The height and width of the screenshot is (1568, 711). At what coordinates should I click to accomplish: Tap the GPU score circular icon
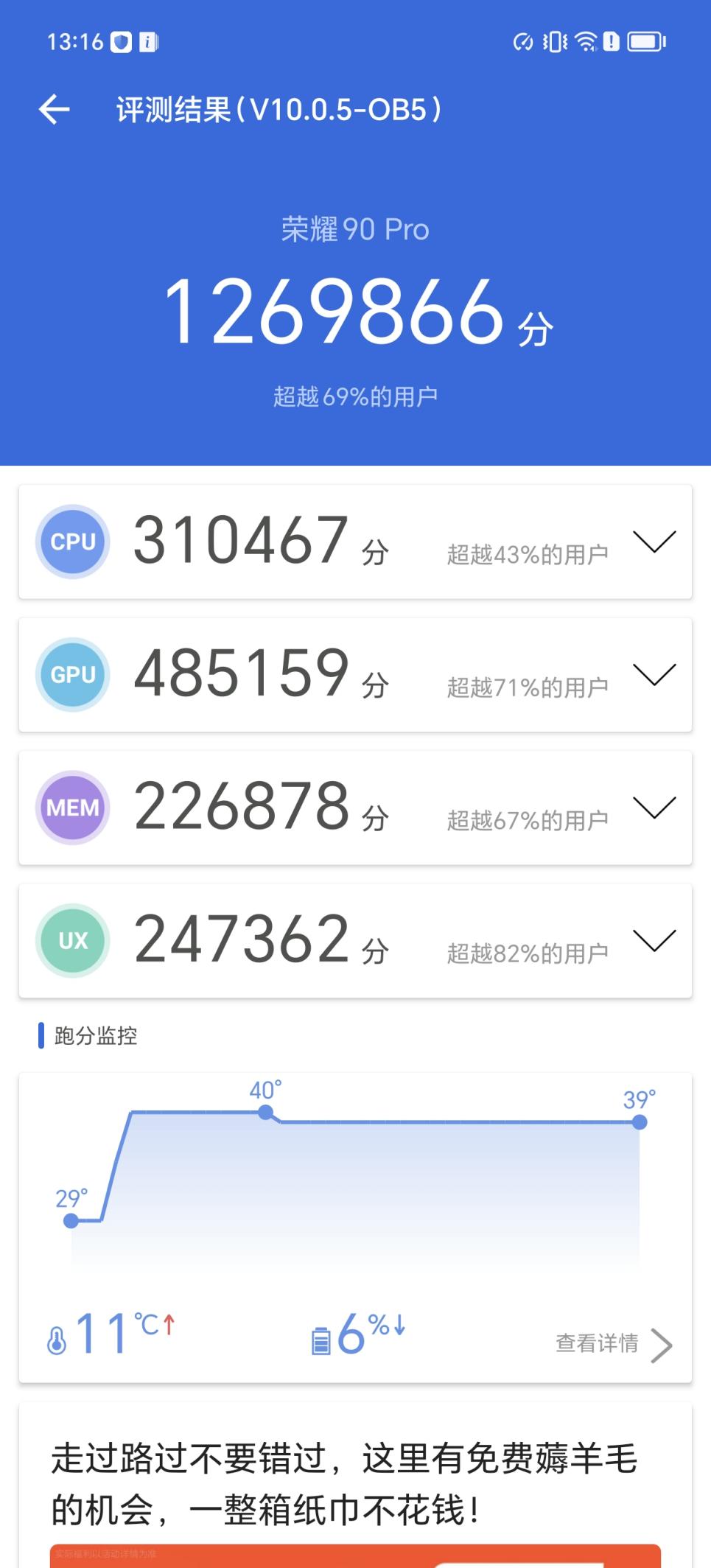[x=72, y=674]
